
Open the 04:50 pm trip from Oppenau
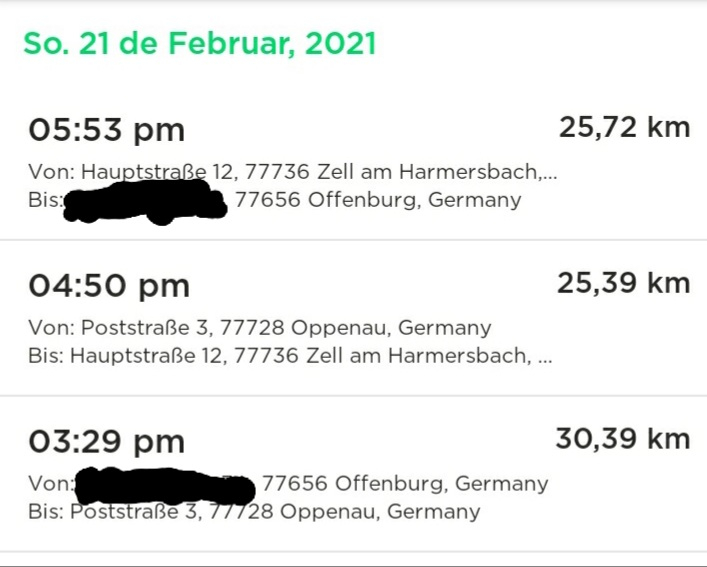click(353, 318)
